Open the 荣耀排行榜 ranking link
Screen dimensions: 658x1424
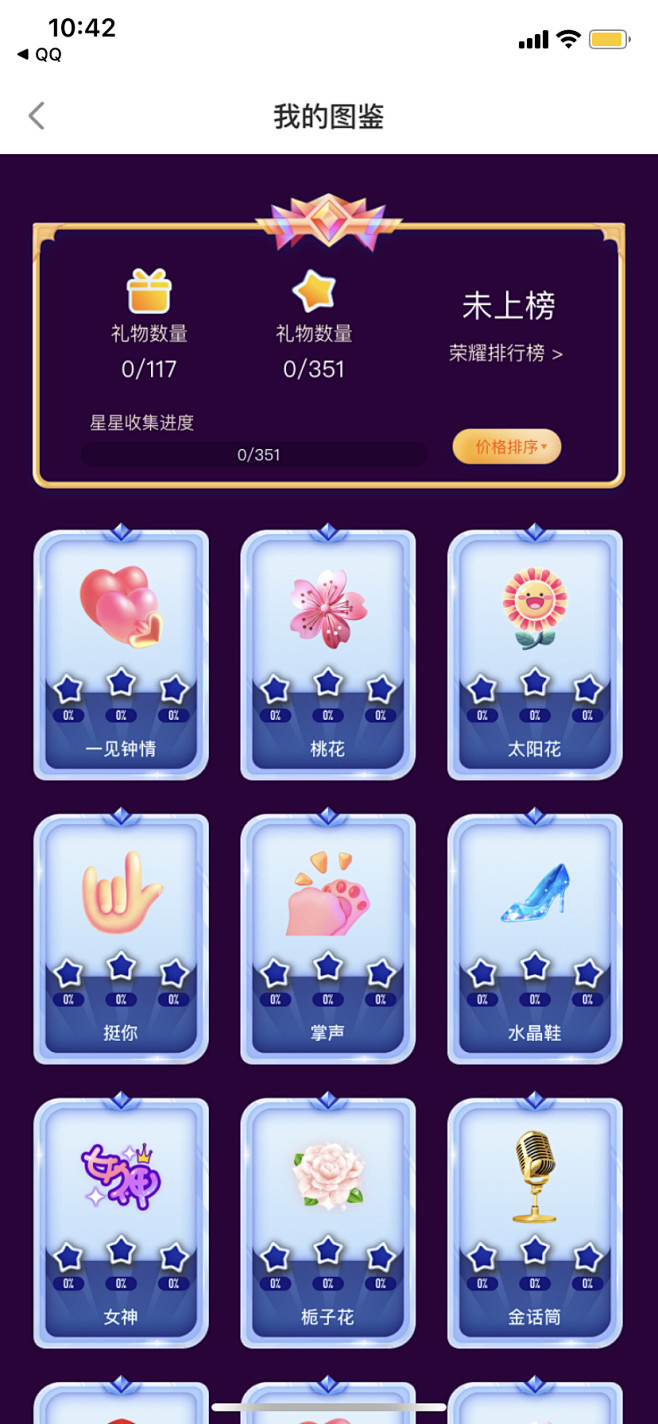coord(506,354)
